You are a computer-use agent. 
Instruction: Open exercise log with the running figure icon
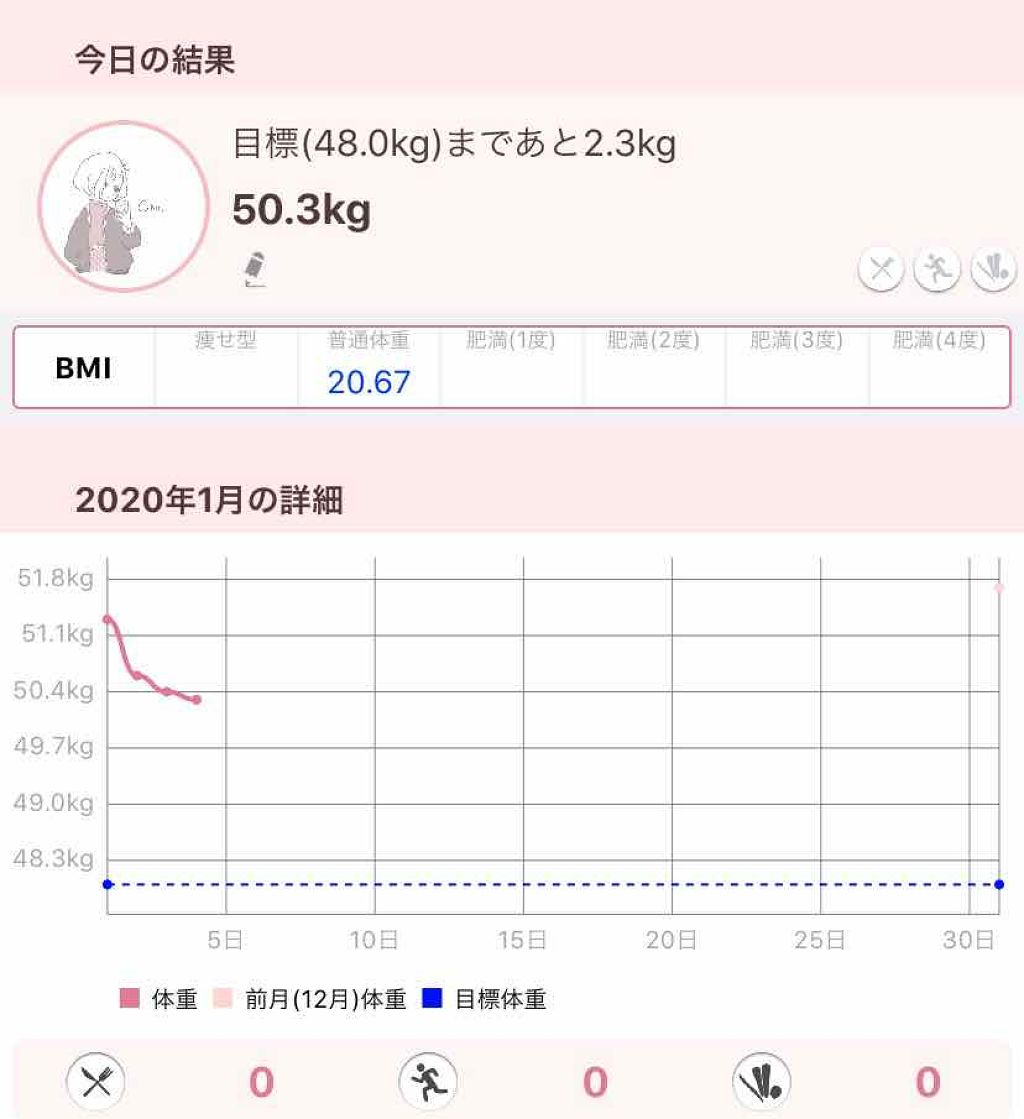[x=936, y=269]
